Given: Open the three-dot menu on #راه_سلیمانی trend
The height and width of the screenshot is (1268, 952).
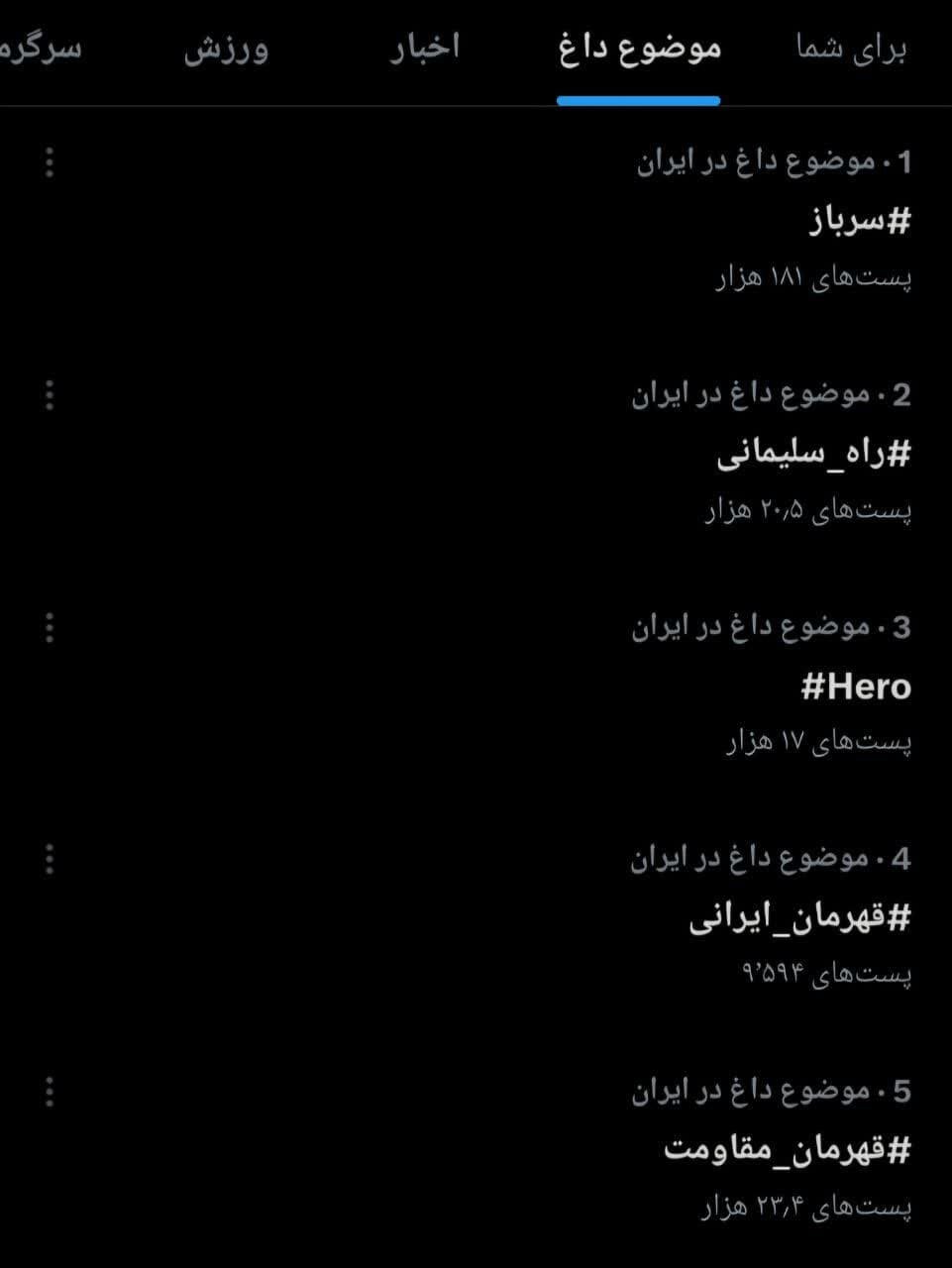Looking at the screenshot, I should pyautogui.click(x=51, y=395).
